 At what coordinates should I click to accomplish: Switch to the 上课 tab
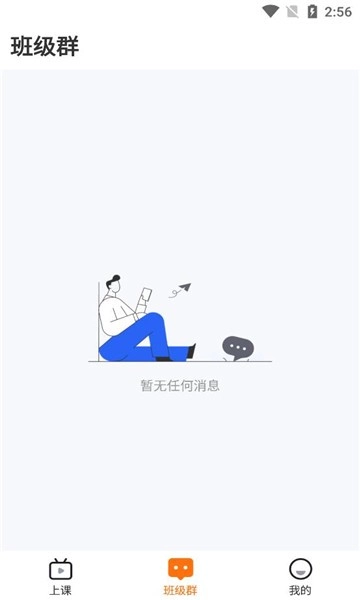[x=60, y=577]
